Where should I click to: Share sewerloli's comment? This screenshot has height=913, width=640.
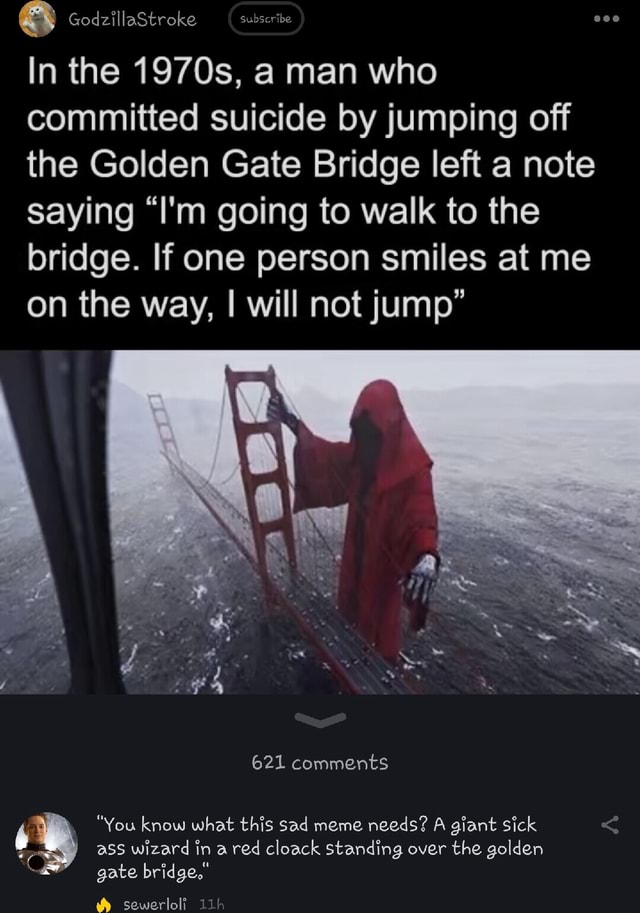pyautogui.click(x=608, y=826)
